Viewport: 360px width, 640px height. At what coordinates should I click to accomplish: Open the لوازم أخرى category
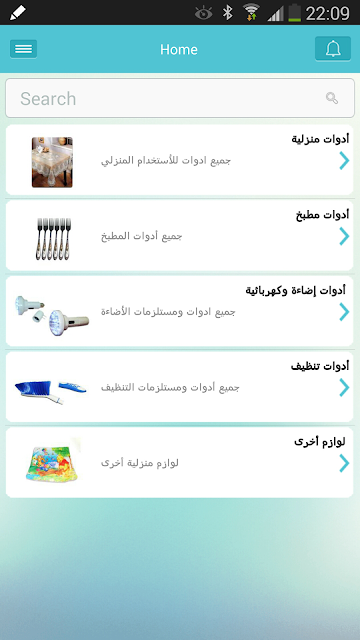[x=180, y=462]
